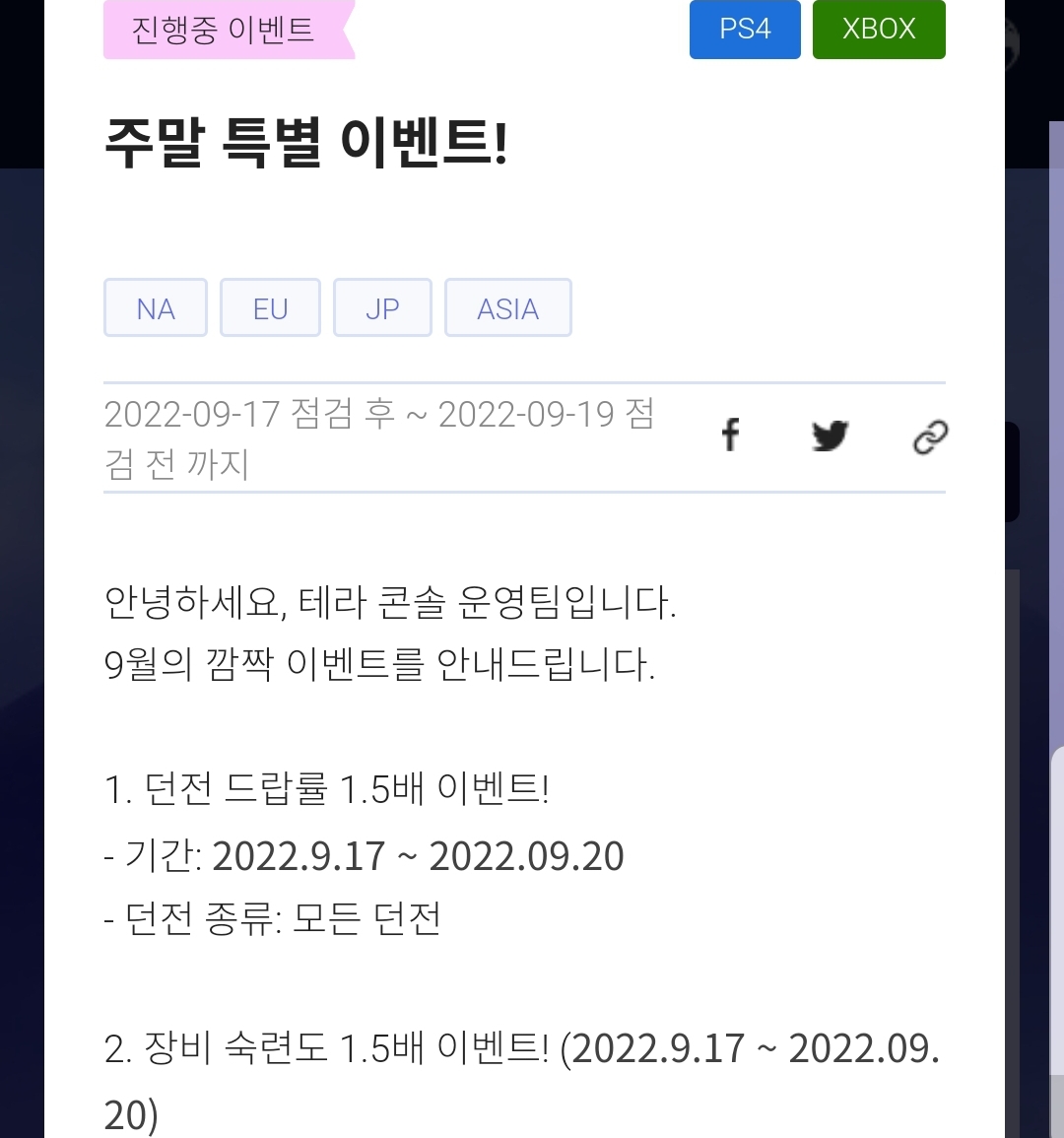
Task: Pick the ASIA region chip
Action: (x=508, y=308)
